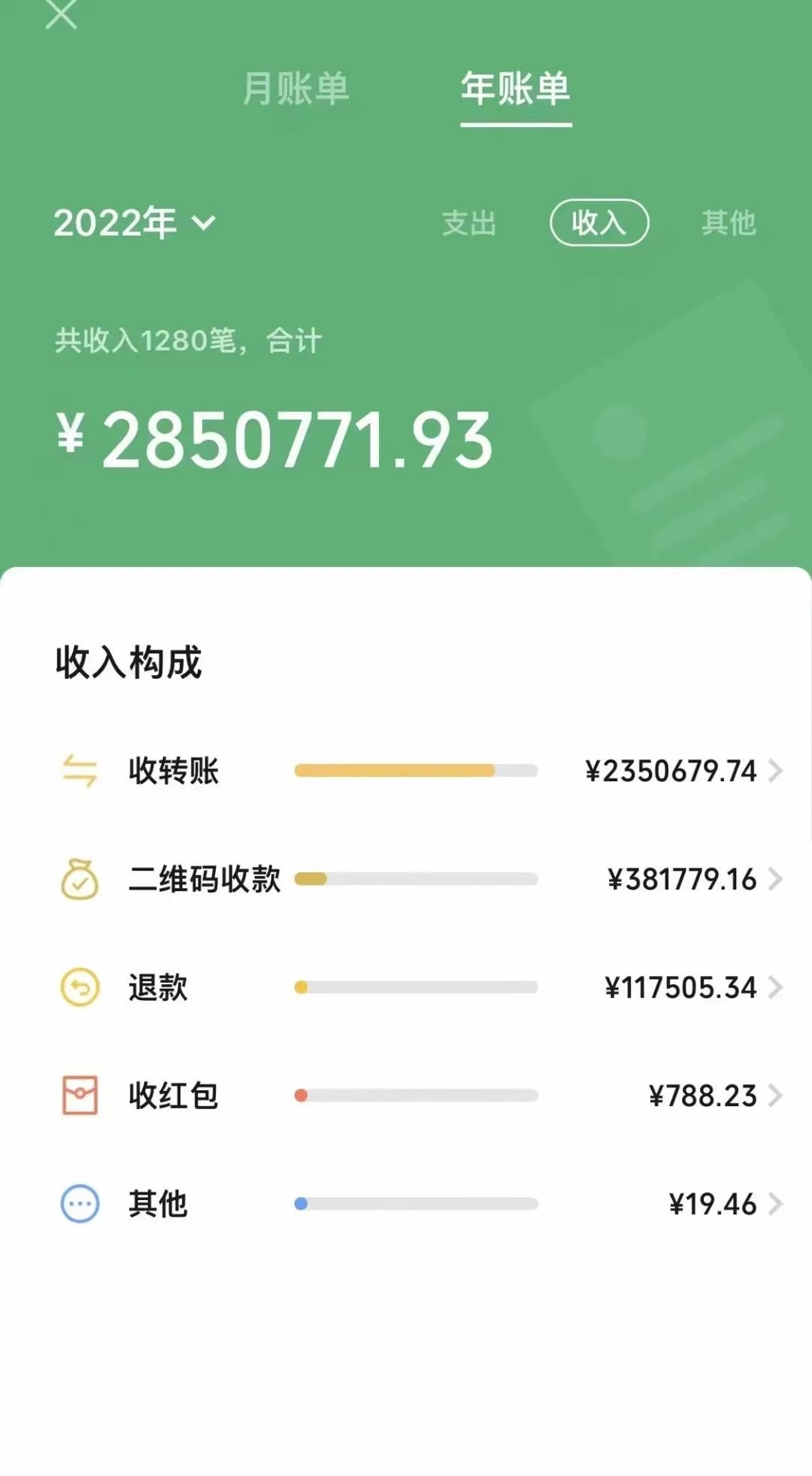
Task: Open the 收红包 detail link
Action: (776, 1096)
